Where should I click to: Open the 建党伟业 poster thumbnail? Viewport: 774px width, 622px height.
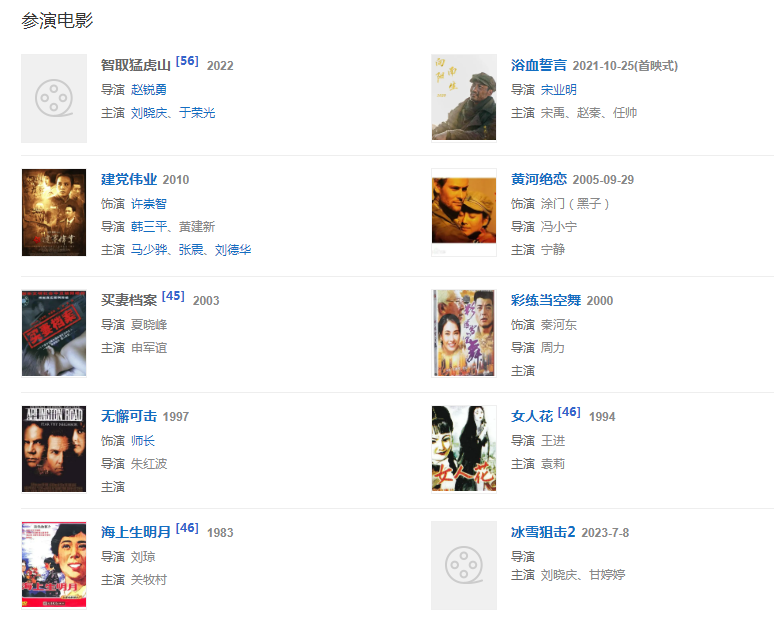54,212
